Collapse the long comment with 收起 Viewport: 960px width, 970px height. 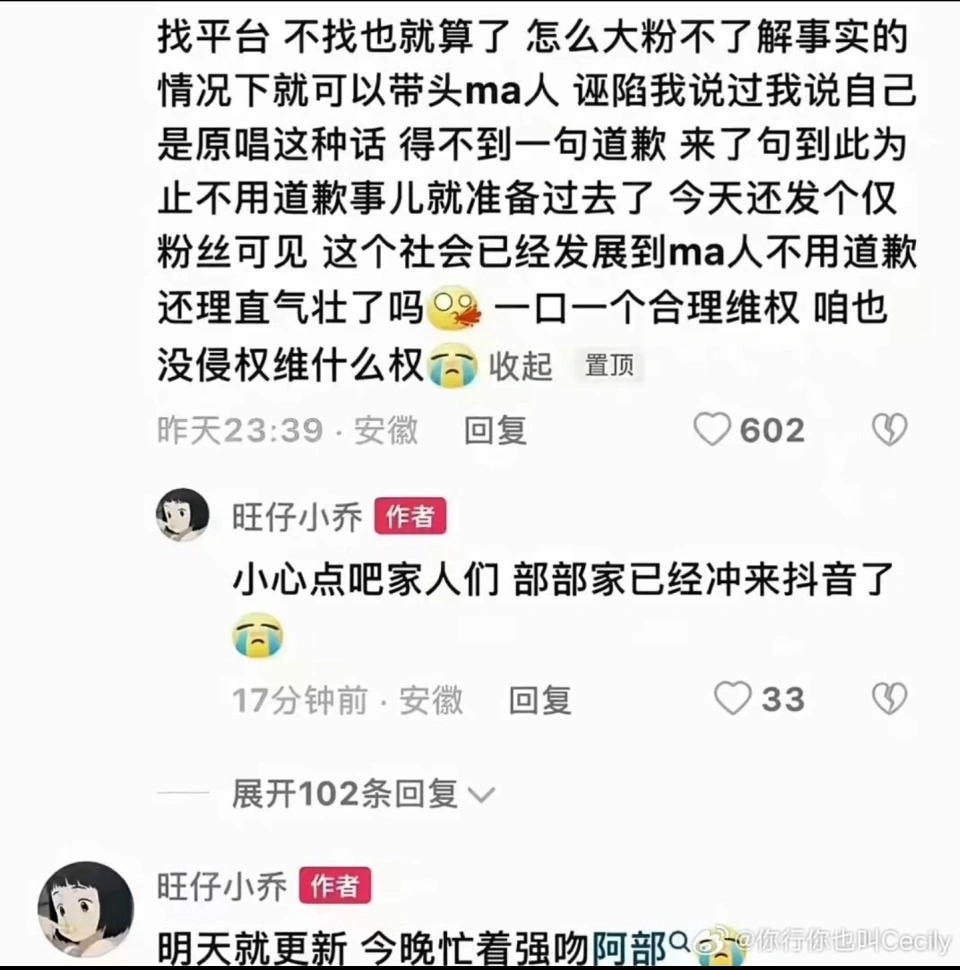tap(520, 367)
